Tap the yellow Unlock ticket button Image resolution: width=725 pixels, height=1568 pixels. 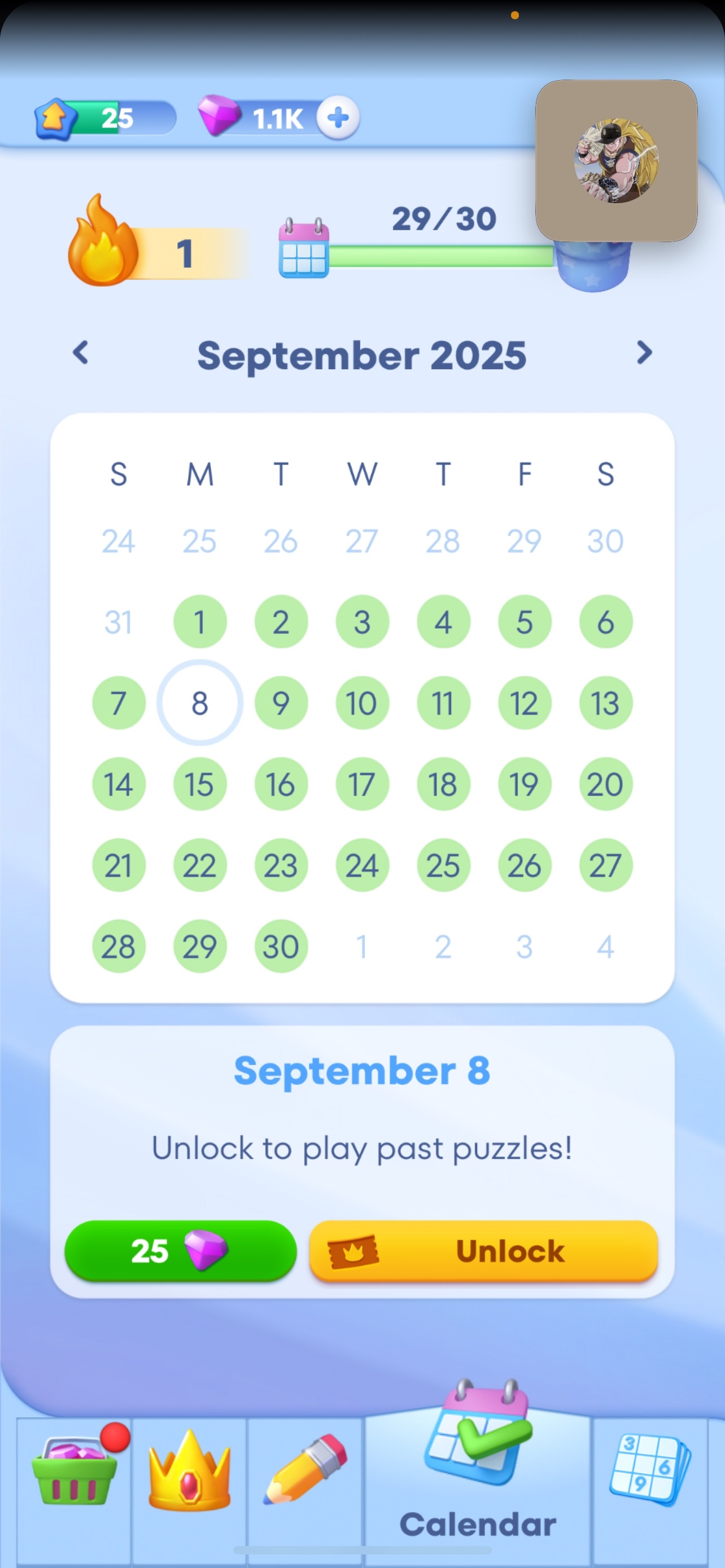pos(483,1251)
